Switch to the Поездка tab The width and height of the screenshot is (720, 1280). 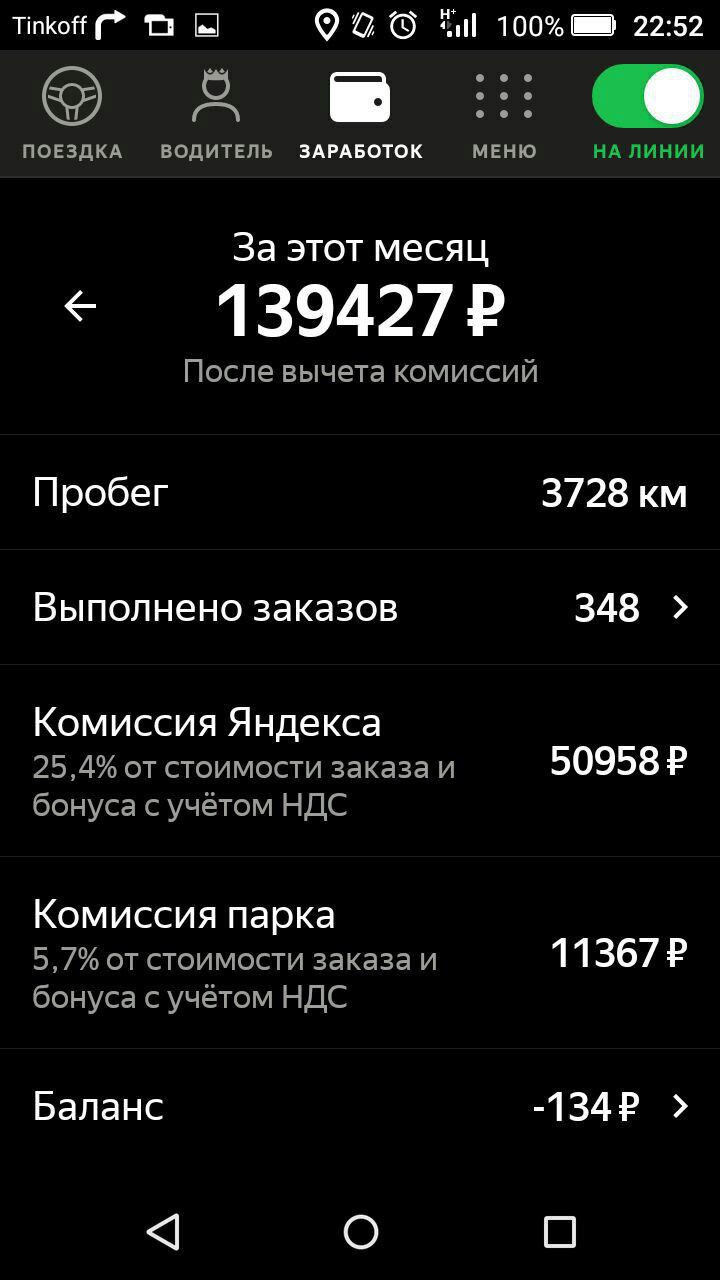72,115
